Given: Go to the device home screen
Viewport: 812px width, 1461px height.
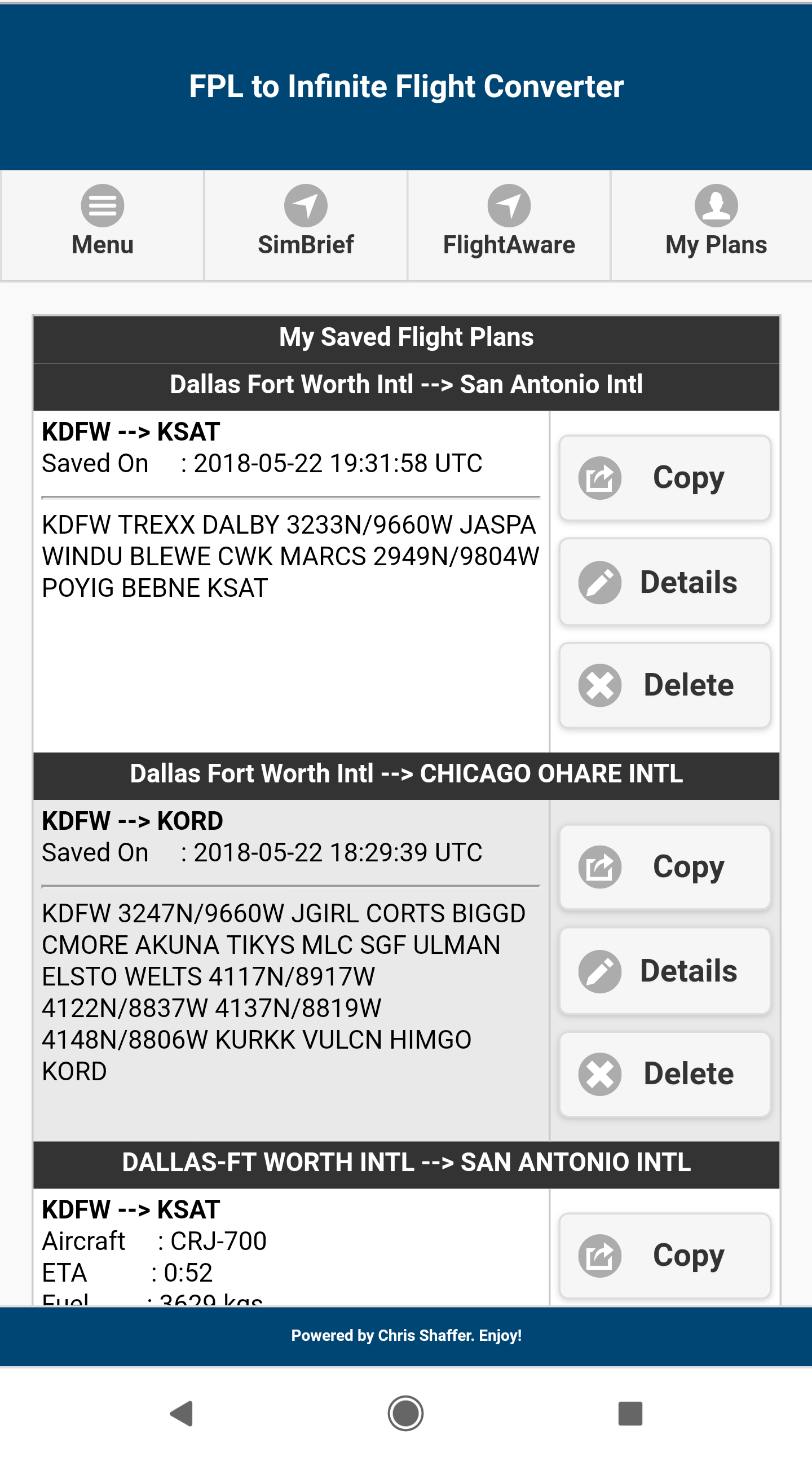Looking at the screenshot, I should (405, 1413).
